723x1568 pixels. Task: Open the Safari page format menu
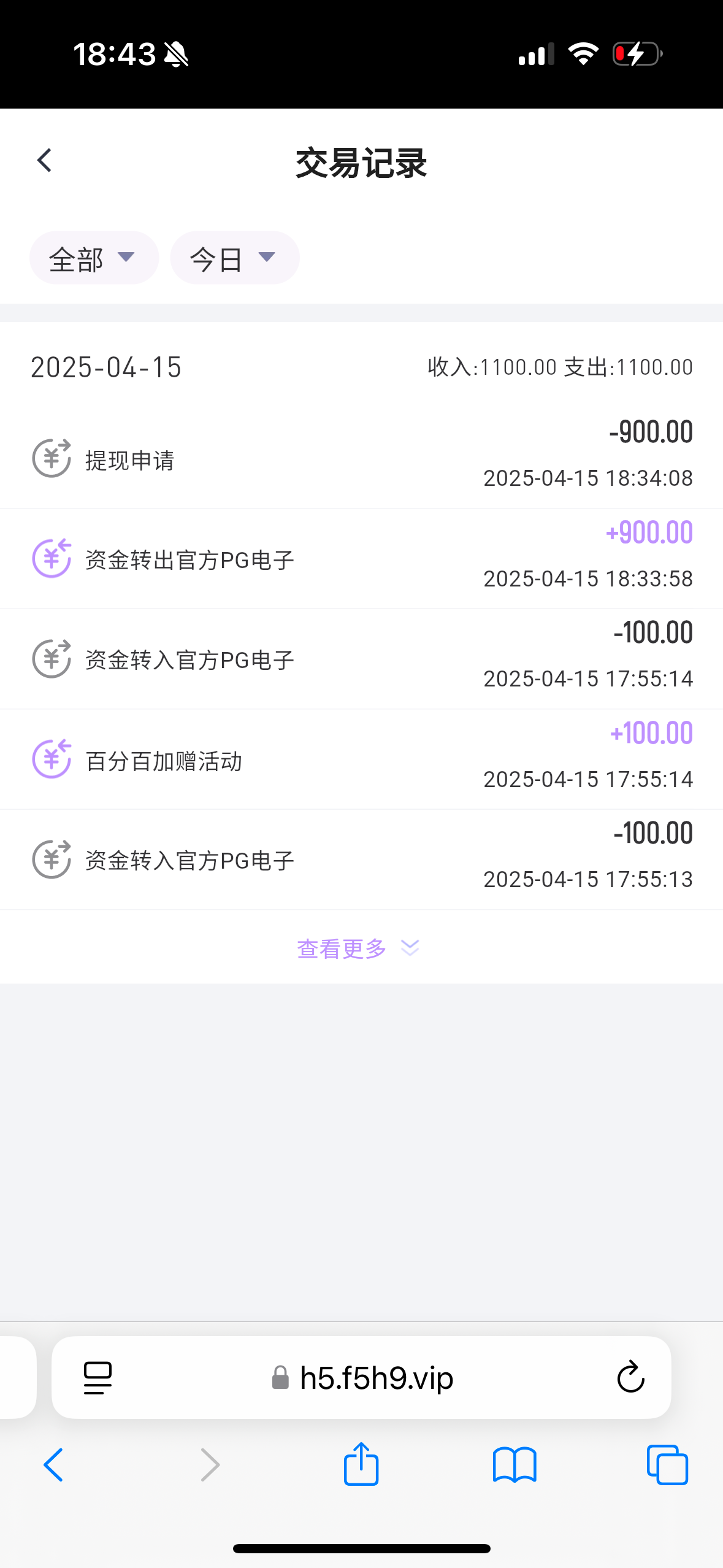[x=98, y=1378]
